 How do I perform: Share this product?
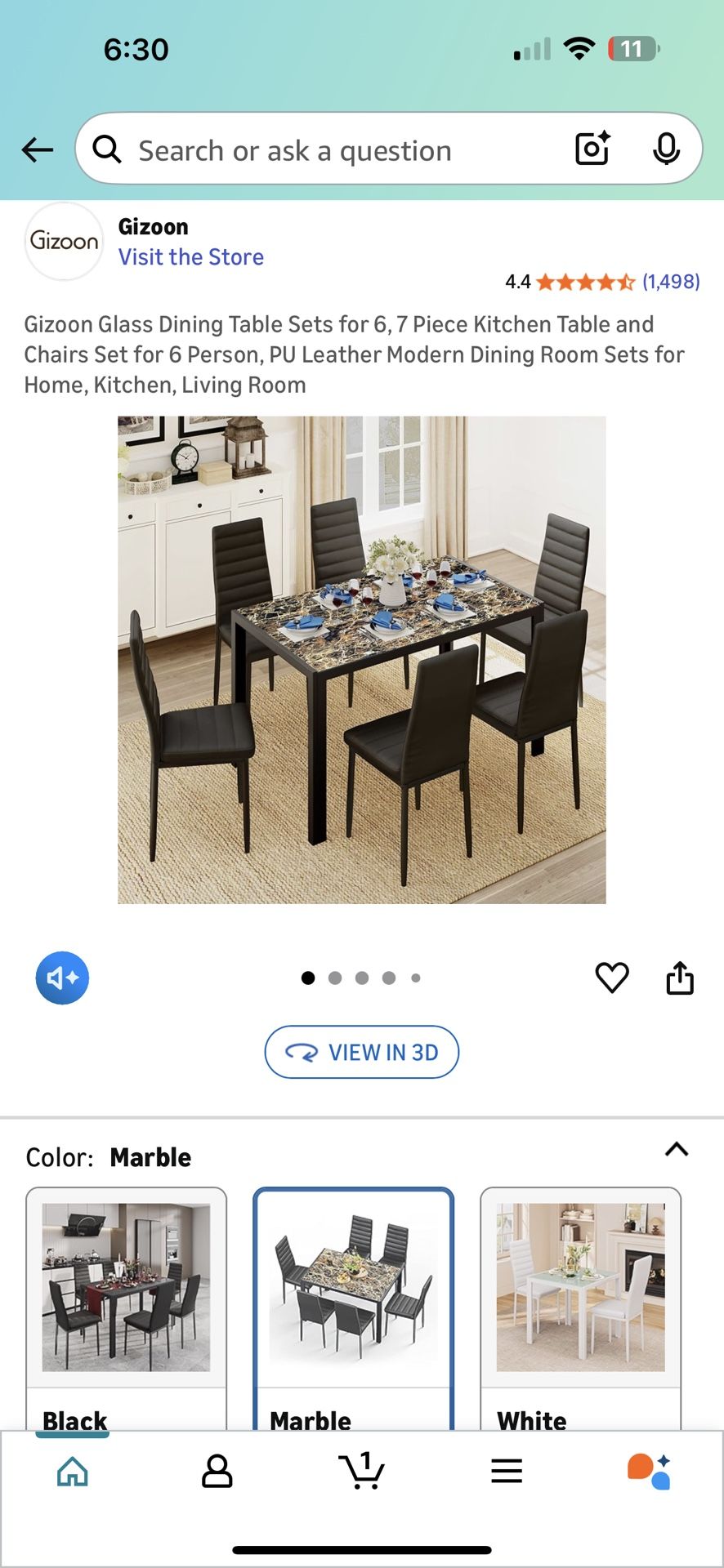[x=679, y=978]
